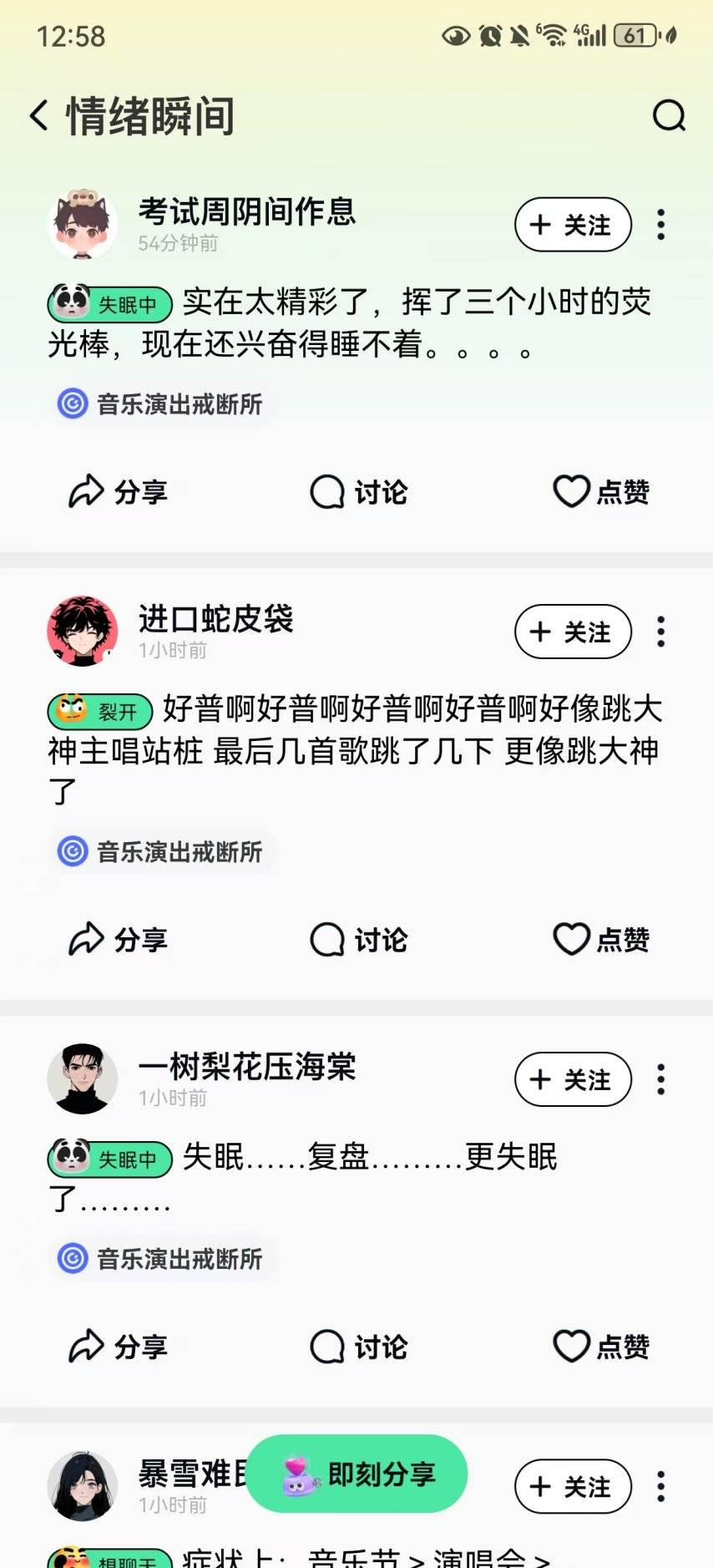Viewport: 713px width, 1568px height.
Task: Open overflow menu on 进口蛇皮袋's post
Action: 660,632
